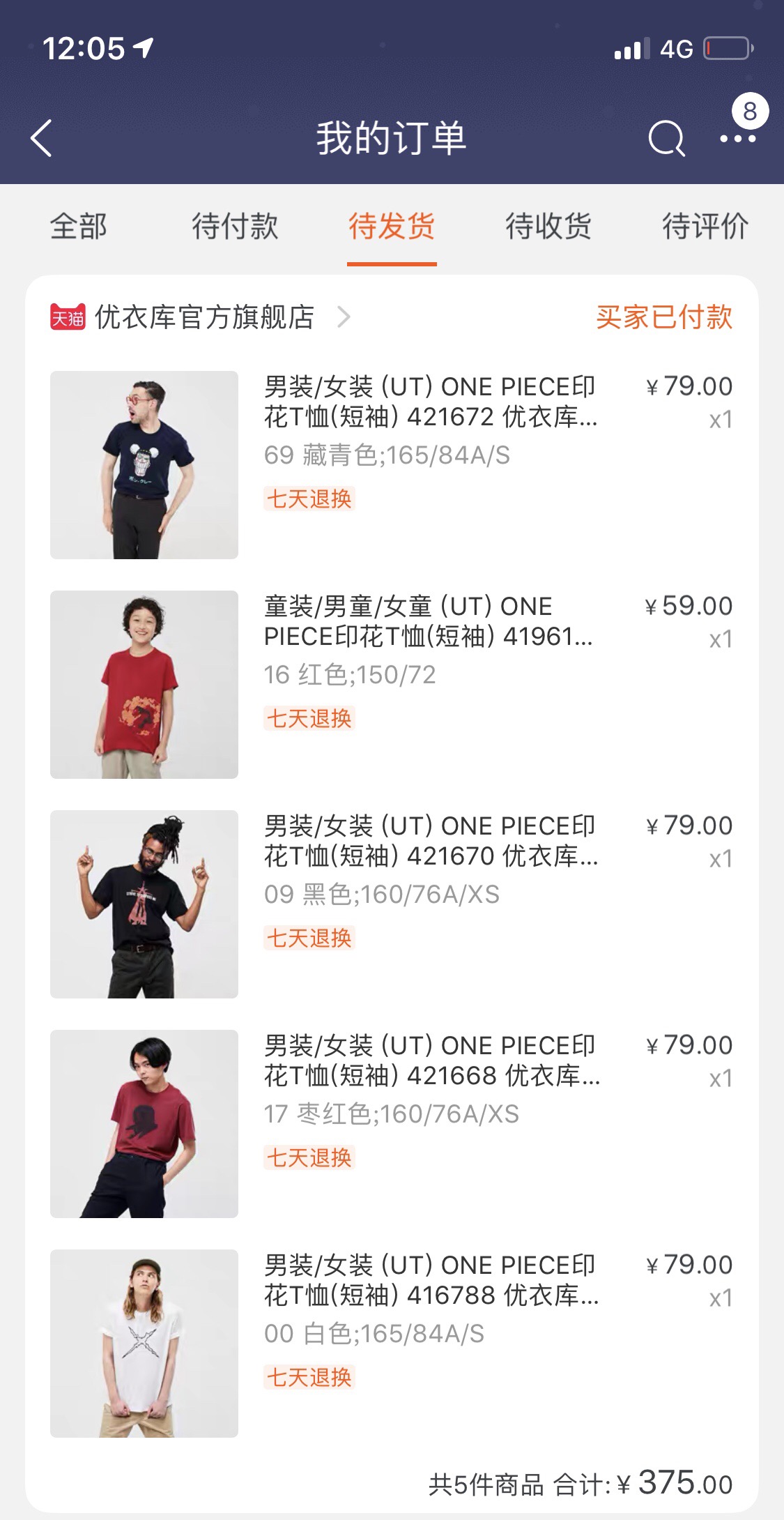Show 待收货 orders tab
Image resolution: width=784 pixels, height=1520 pixels.
pos(548,227)
